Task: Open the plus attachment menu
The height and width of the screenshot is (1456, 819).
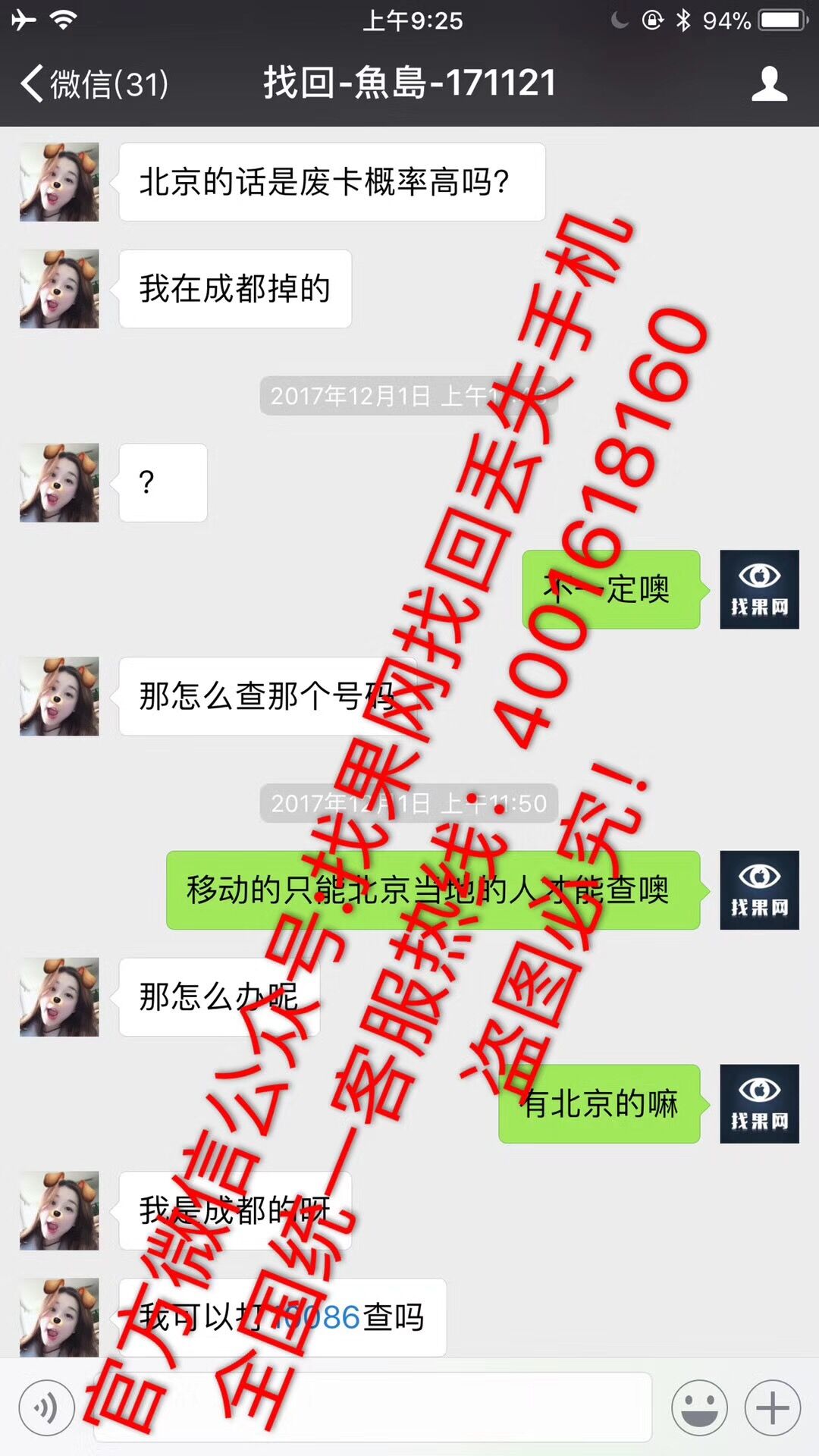Action: (773, 1408)
